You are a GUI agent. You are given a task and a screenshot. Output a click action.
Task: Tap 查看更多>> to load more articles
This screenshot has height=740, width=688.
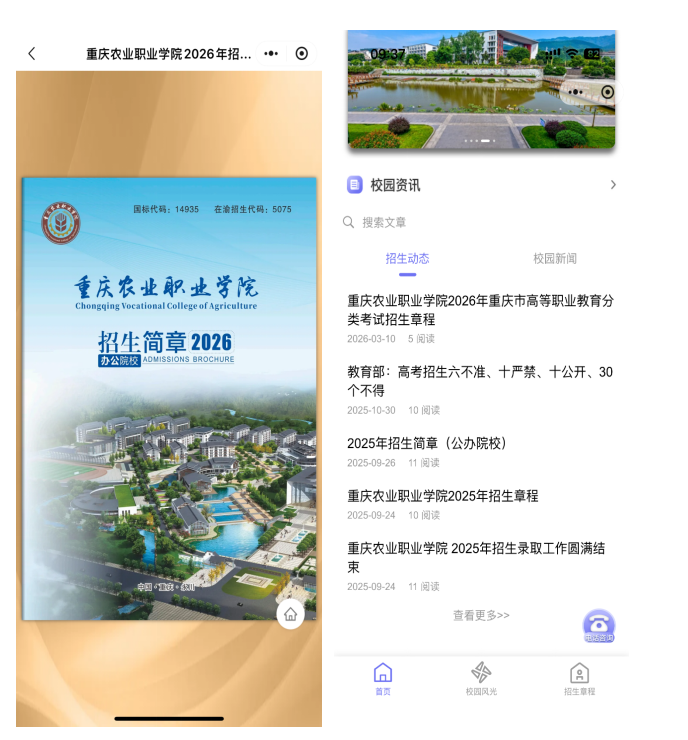[x=481, y=615]
